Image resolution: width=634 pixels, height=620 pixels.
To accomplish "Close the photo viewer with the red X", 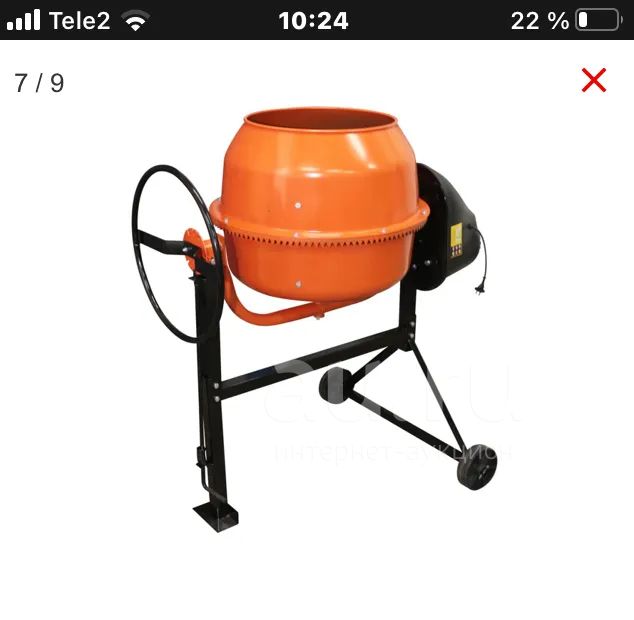I will pos(593,80).
